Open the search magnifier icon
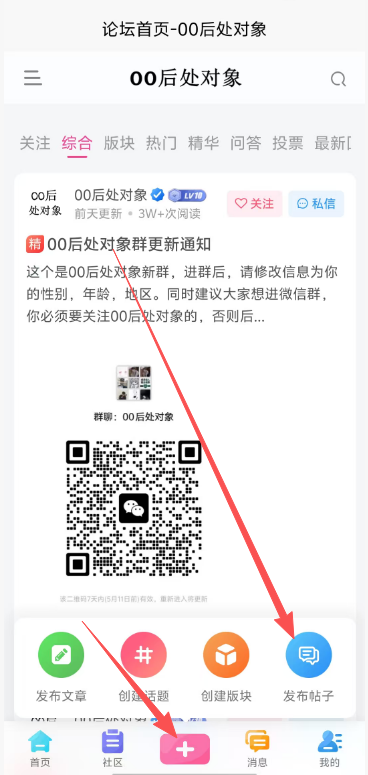Screen dimensions: 368x775 point(338,79)
